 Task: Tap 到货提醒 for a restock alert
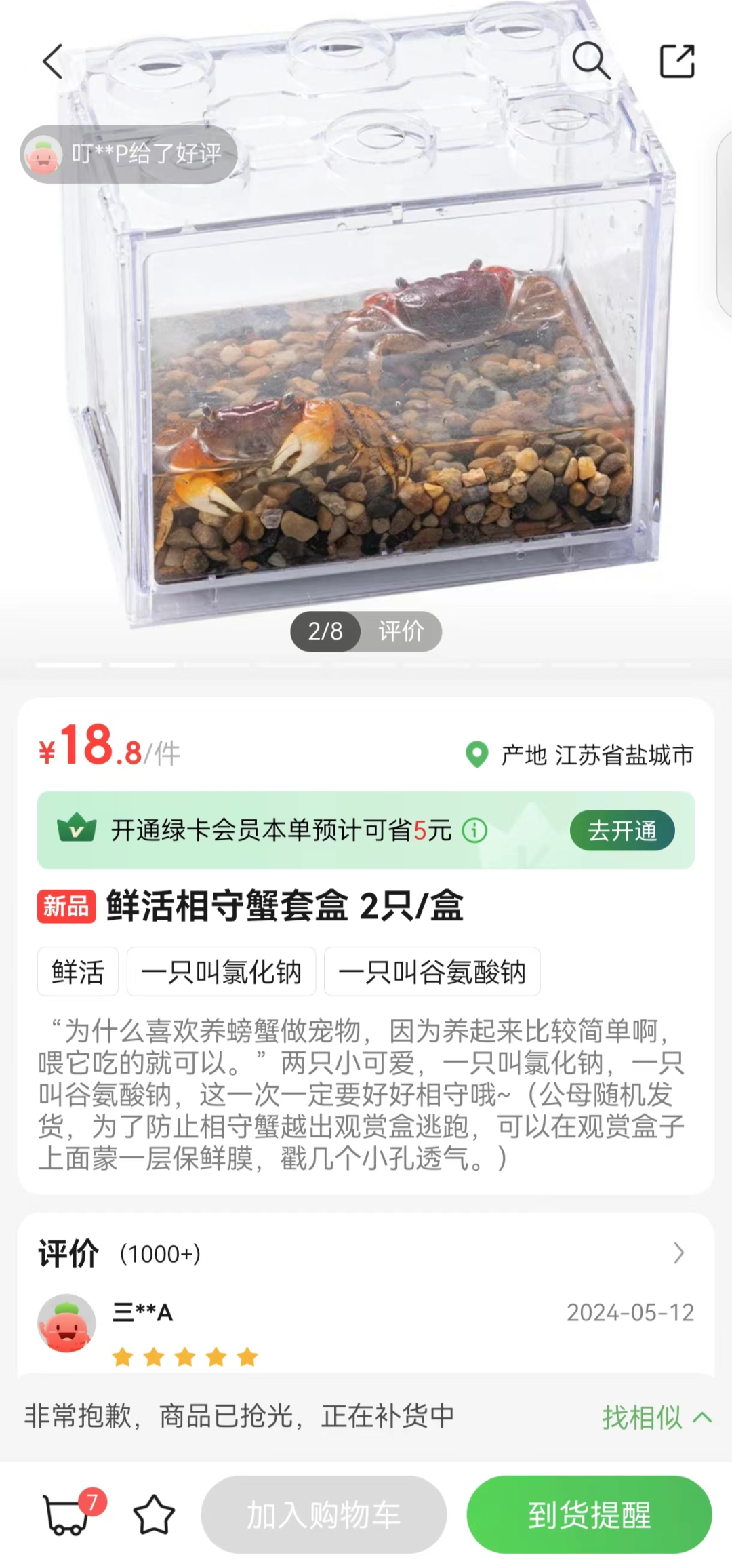coord(589,1514)
